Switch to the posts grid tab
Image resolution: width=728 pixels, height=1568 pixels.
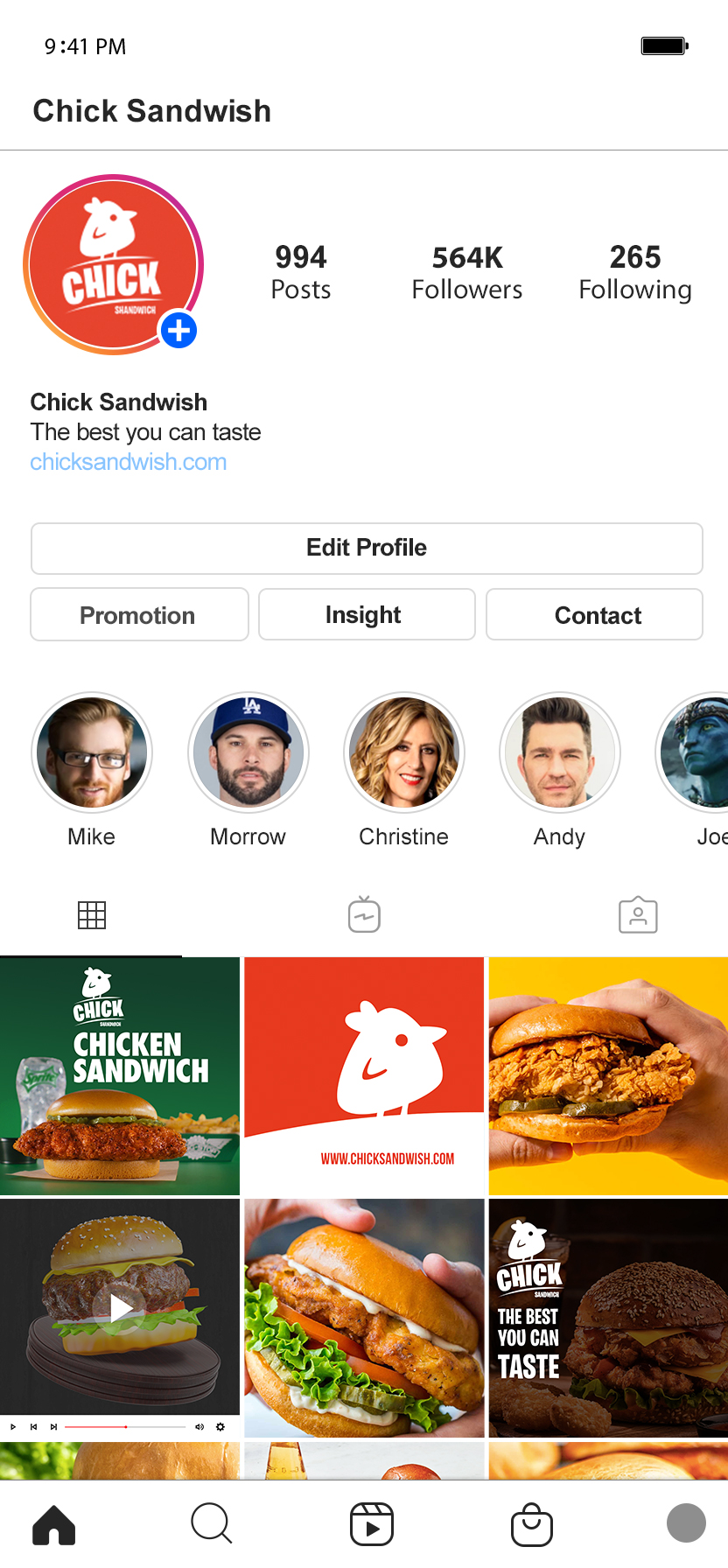pos(92,915)
